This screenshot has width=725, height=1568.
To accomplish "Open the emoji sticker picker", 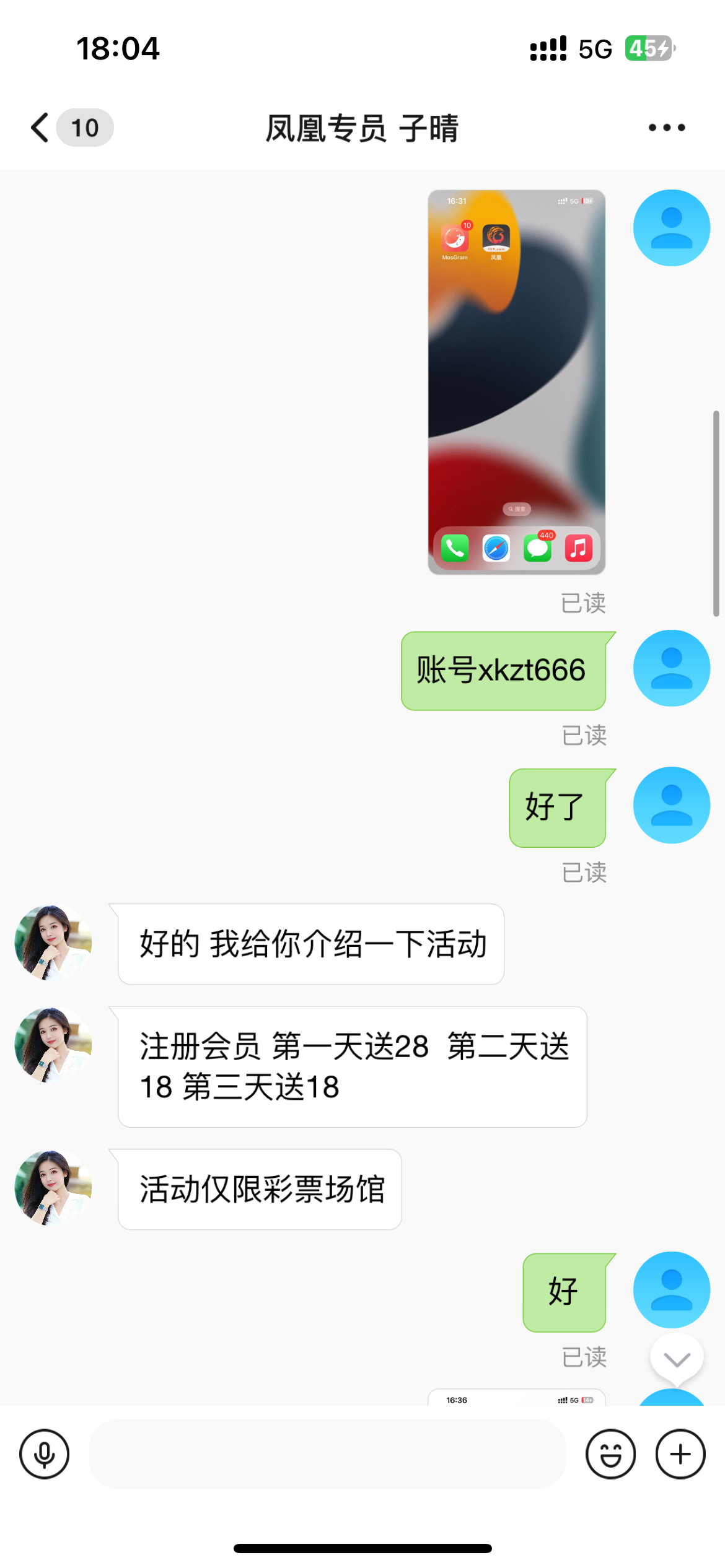I will point(610,1453).
